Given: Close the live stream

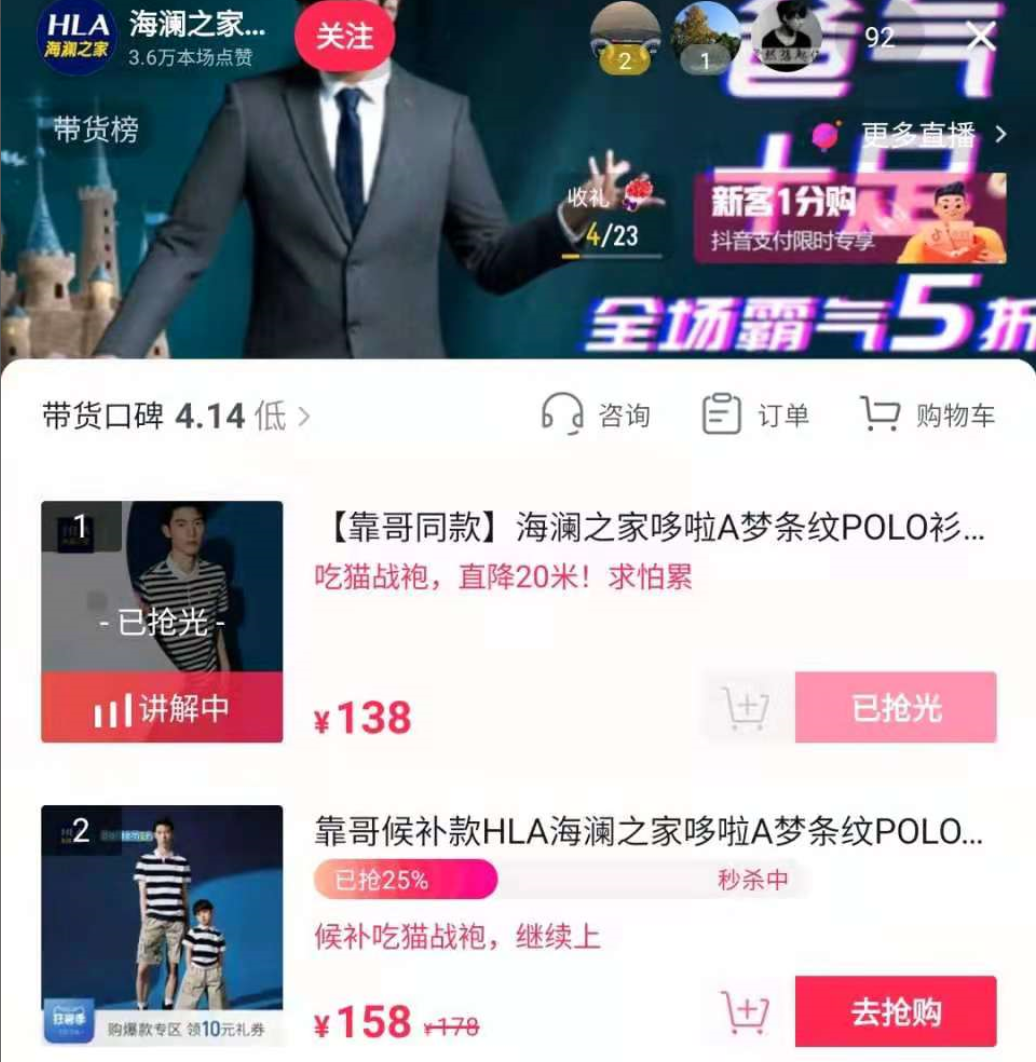Looking at the screenshot, I should point(981,37).
